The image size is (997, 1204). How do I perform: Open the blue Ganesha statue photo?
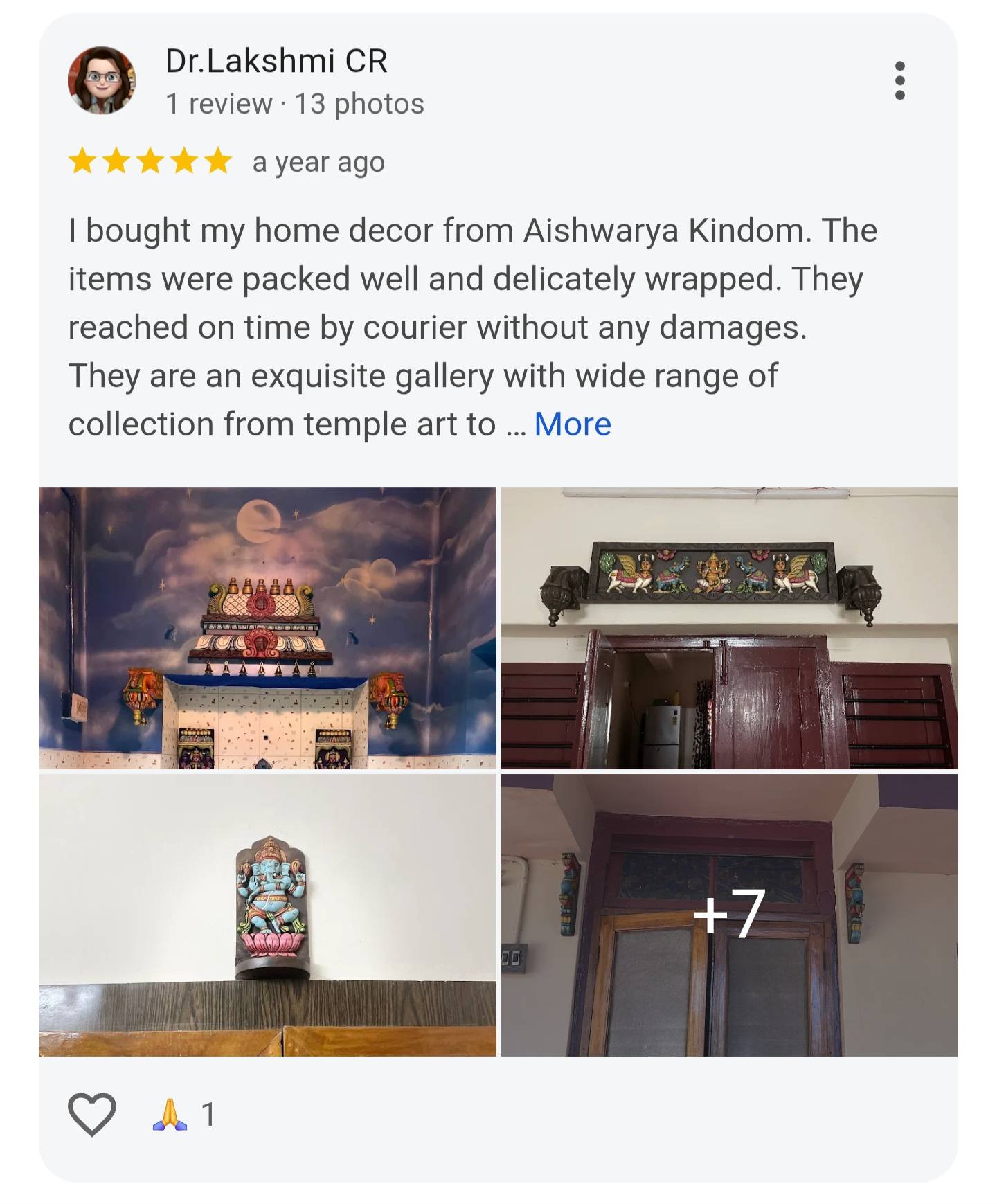pos(267,915)
